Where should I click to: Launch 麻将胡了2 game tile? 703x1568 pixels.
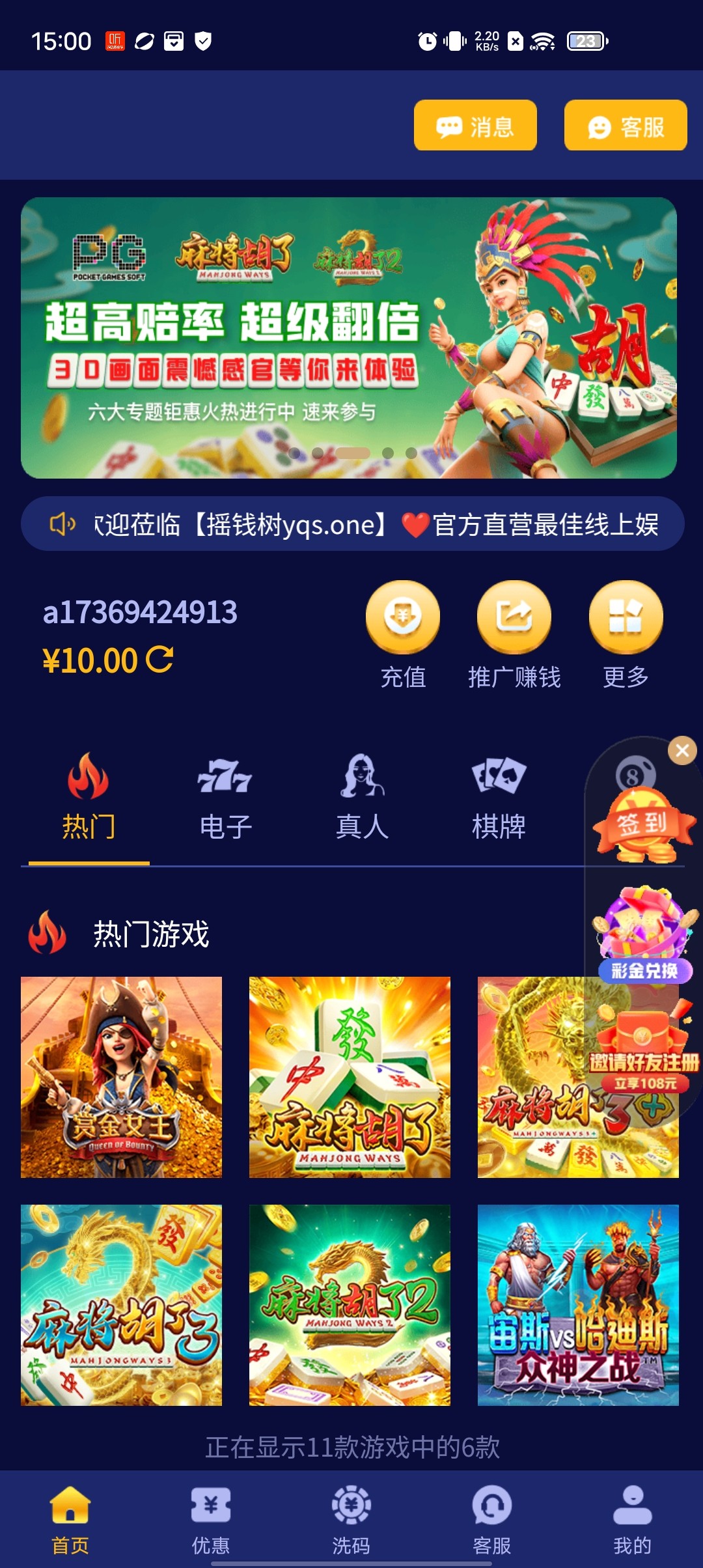350,1305
